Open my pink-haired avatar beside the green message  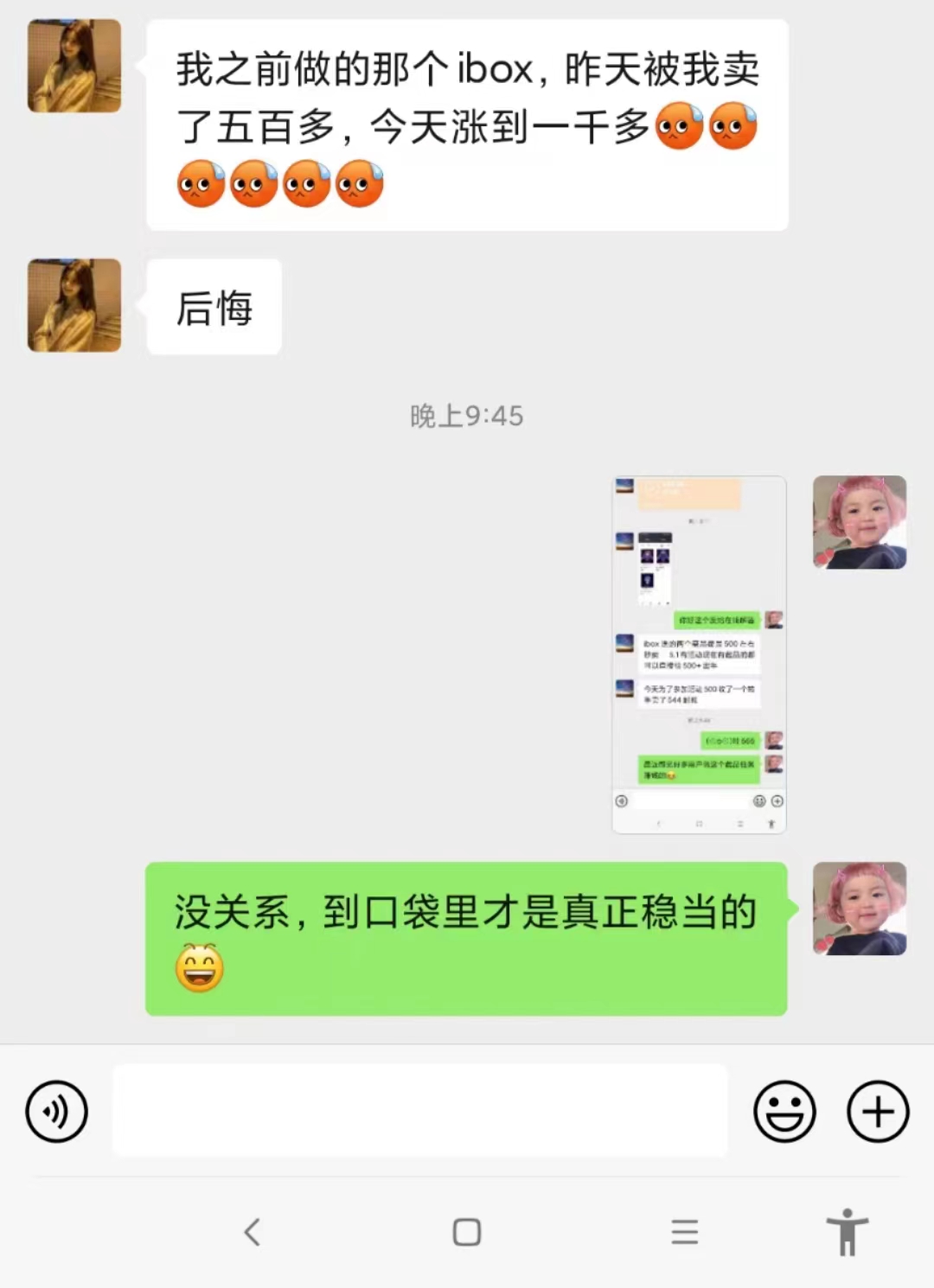[x=859, y=909]
